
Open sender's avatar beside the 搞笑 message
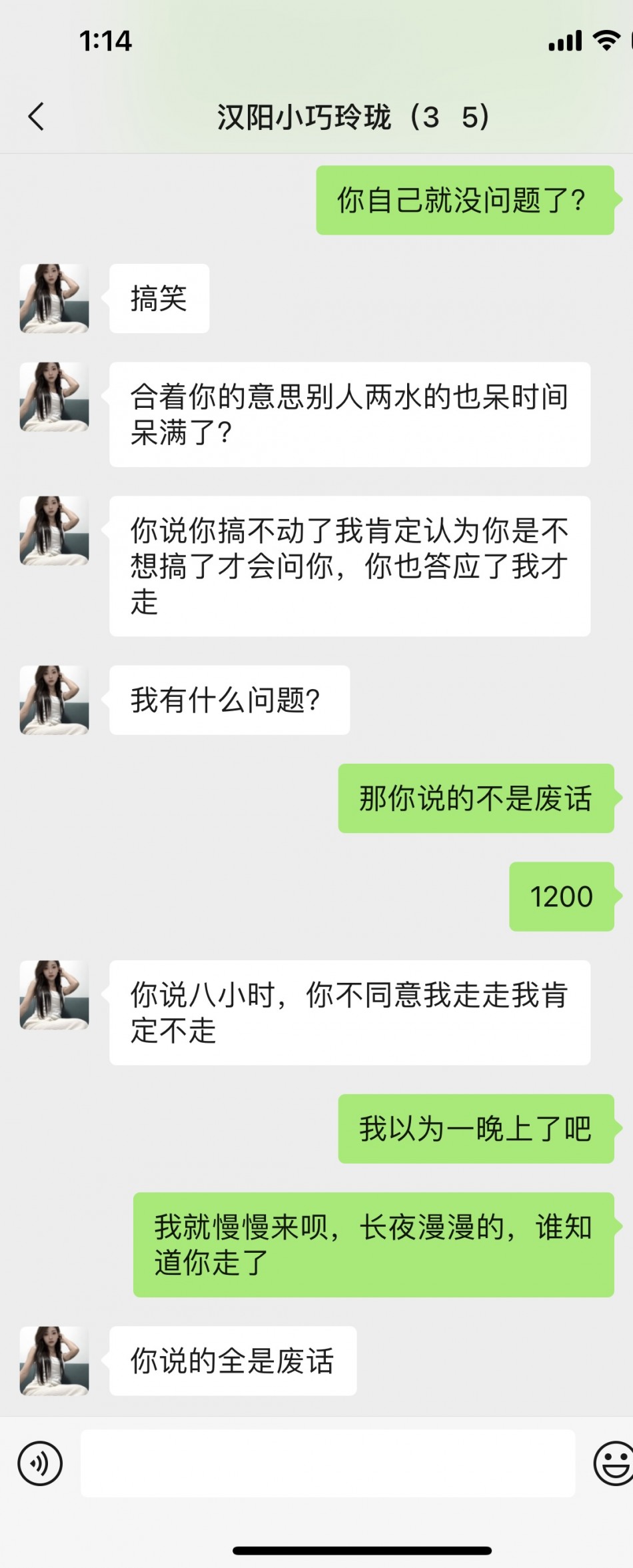tap(54, 299)
